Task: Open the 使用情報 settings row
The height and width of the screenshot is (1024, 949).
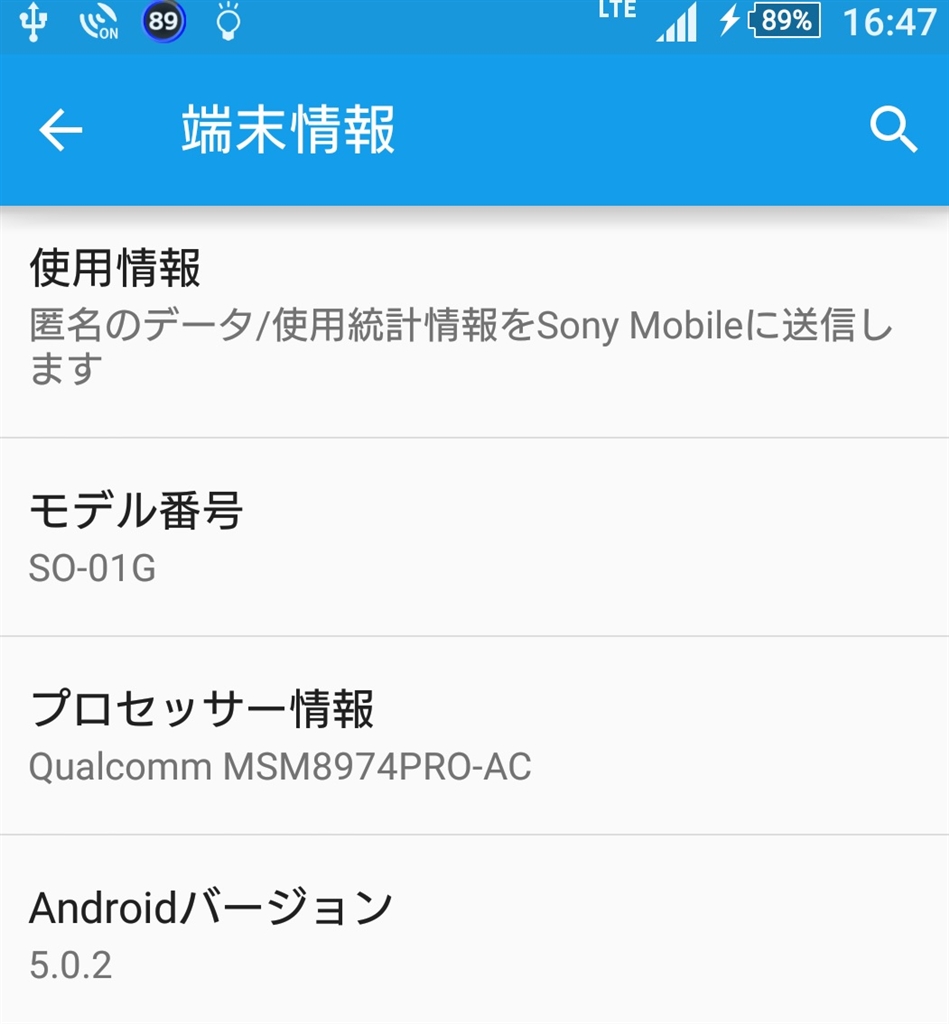Action: pos(474,318)
